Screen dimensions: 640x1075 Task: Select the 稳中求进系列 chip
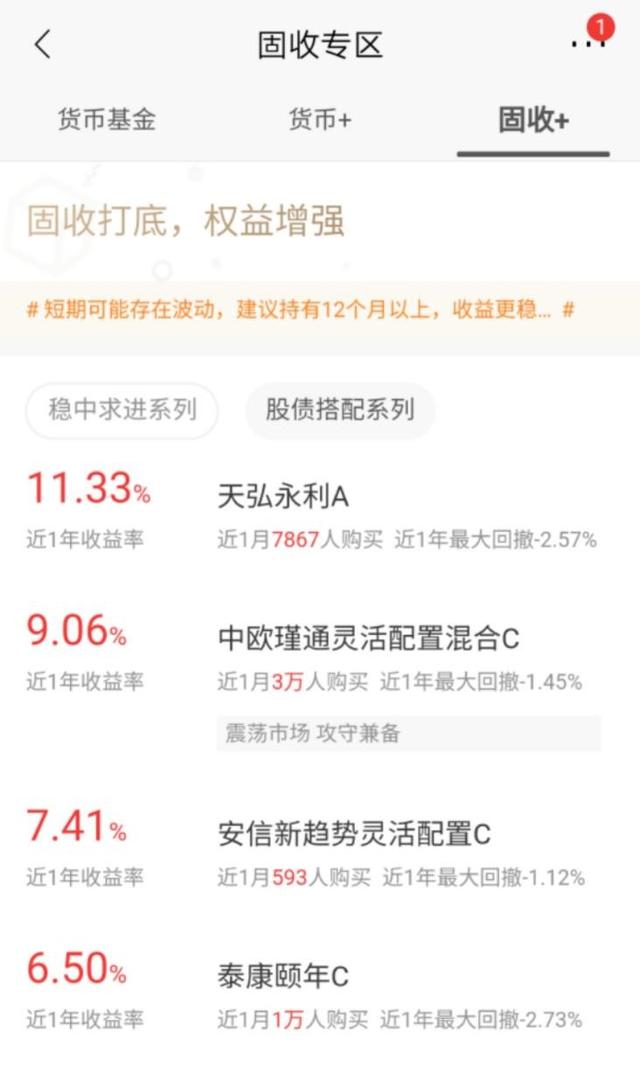pos(122,410)
